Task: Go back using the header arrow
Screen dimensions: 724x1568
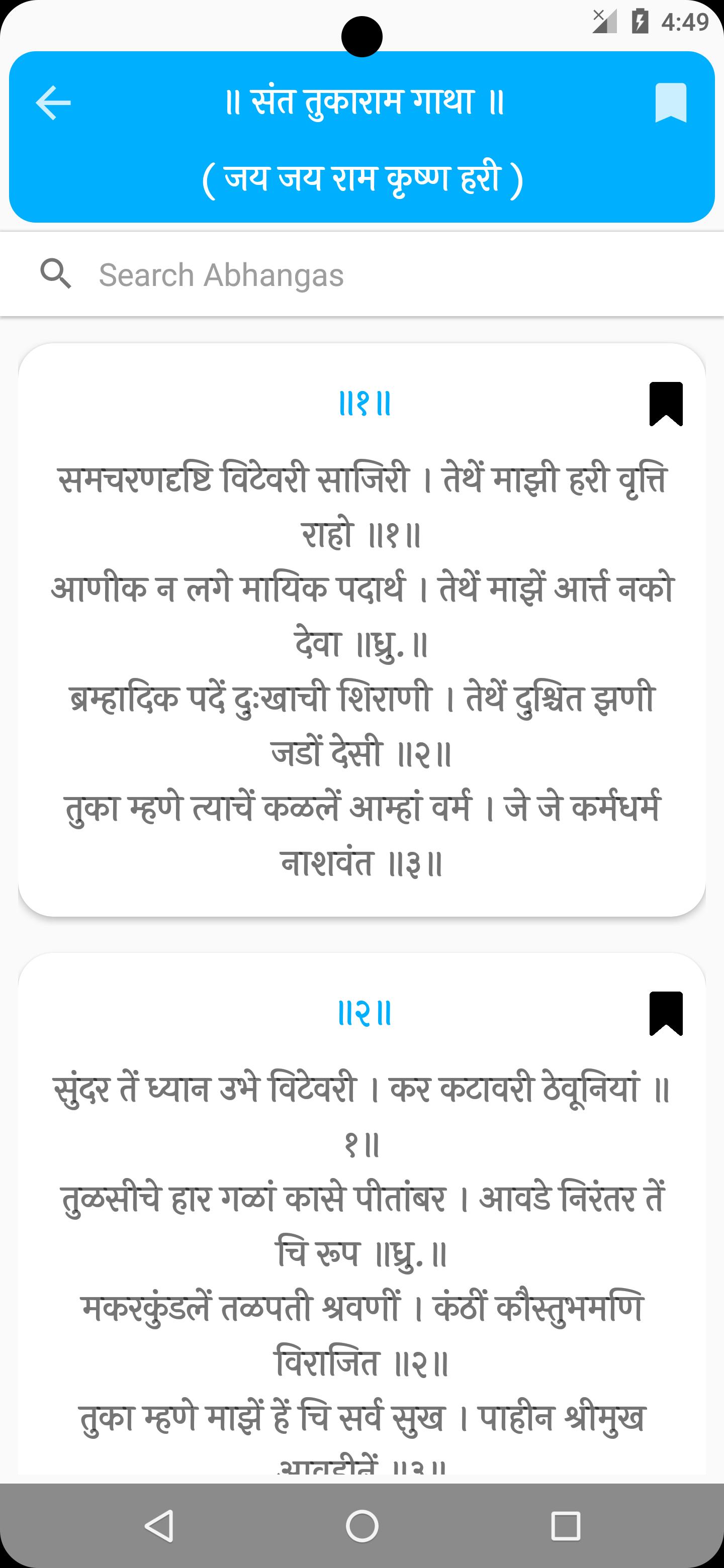Action: click(53, 102)
